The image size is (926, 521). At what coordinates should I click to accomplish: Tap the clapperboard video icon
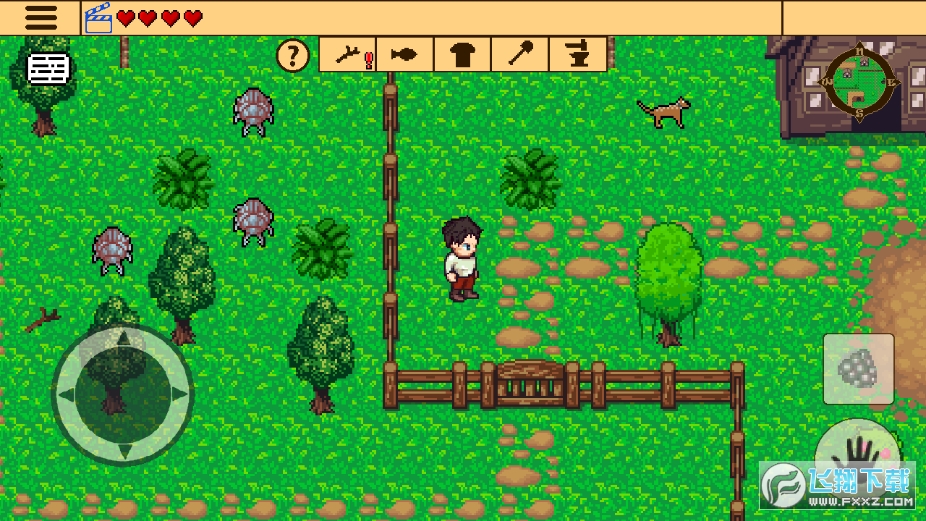[98, 18]
